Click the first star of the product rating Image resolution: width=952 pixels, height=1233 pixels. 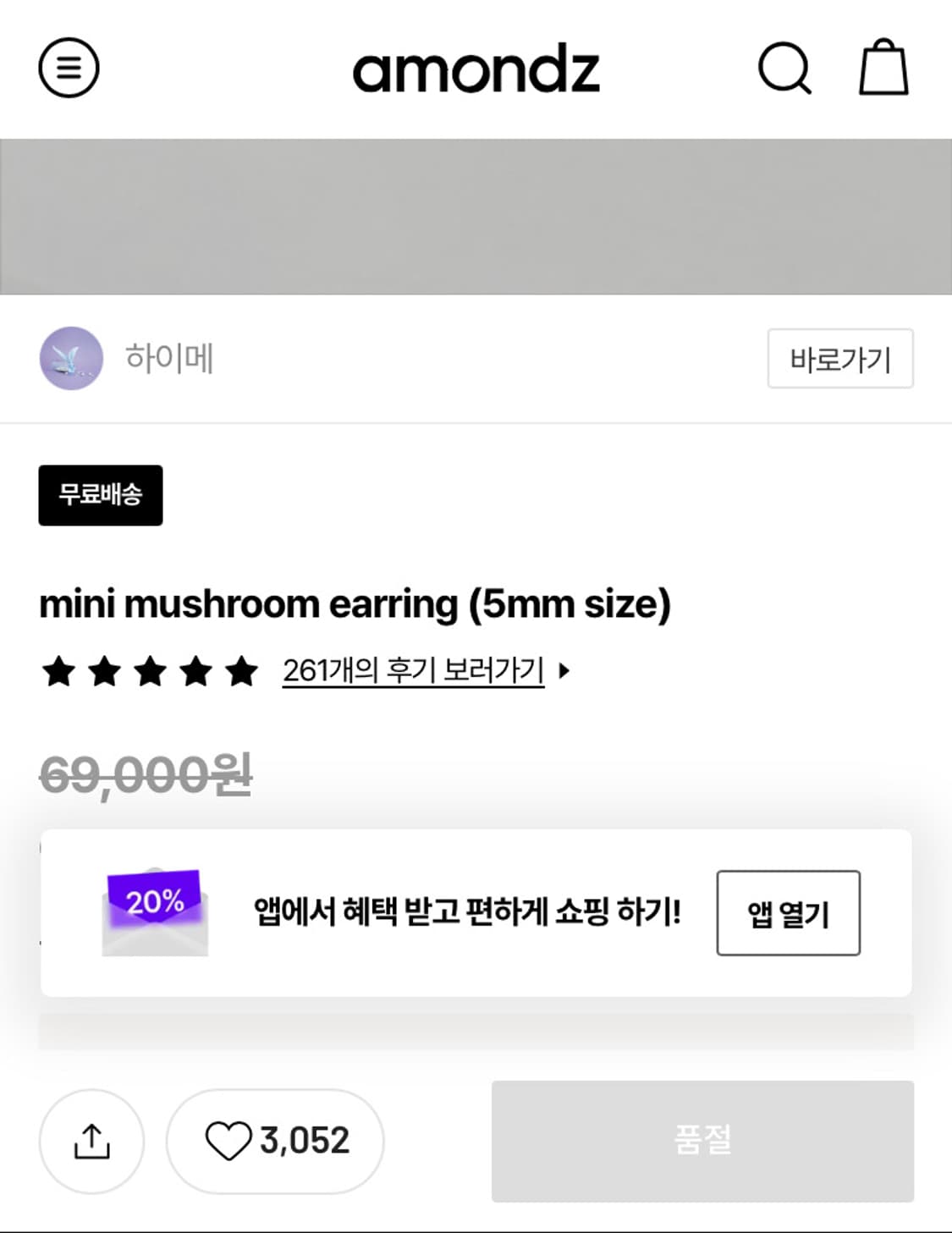[60, 673]
